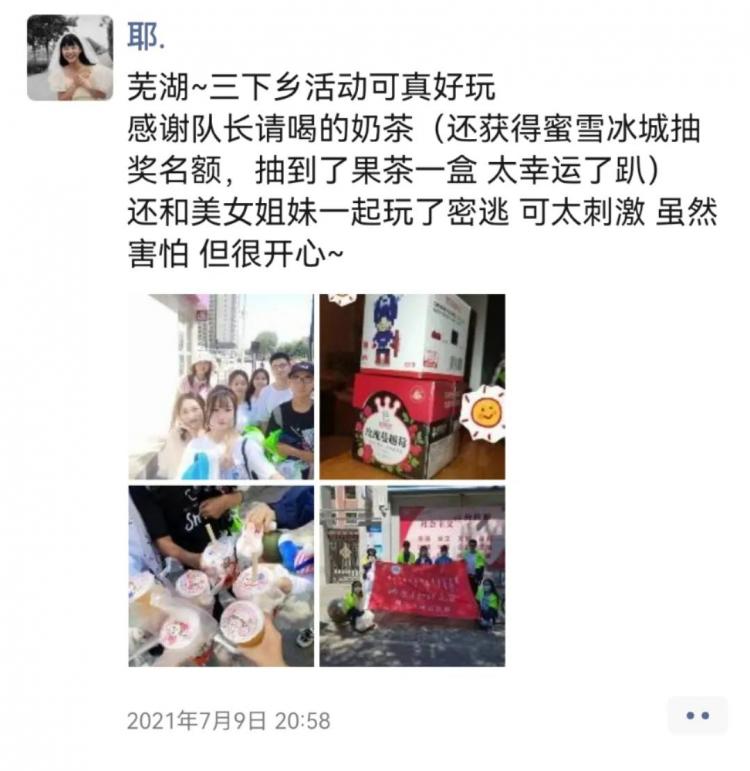Open the like and comment menu

(697, 716)
